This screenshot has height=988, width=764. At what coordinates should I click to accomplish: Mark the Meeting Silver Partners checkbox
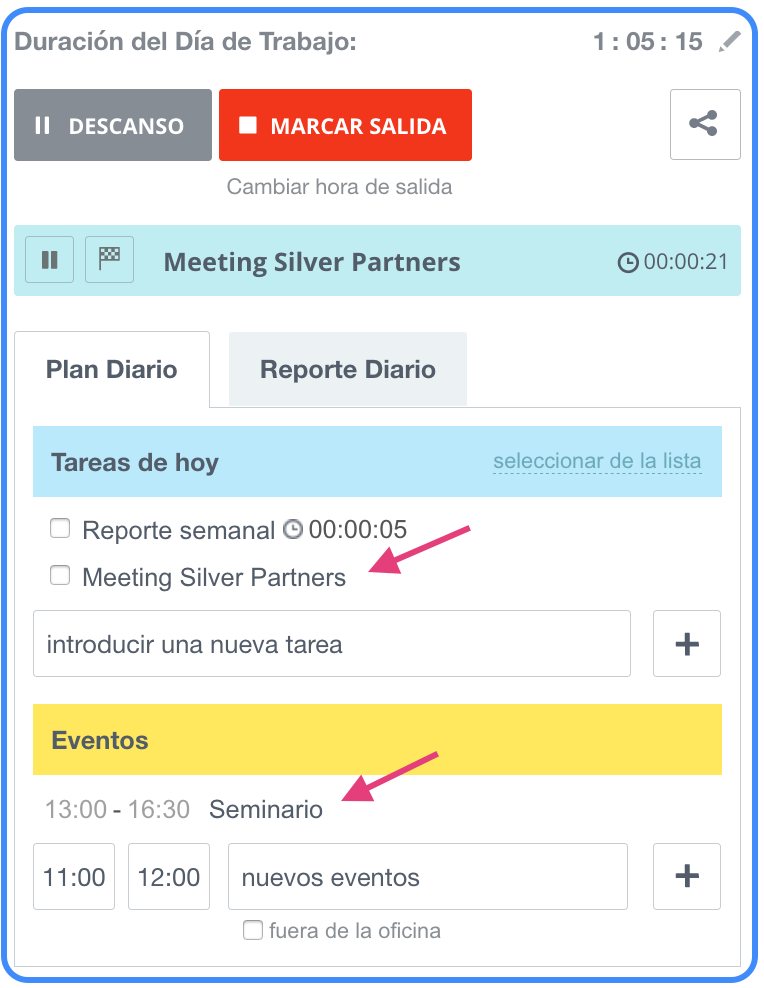coord(61,576)
